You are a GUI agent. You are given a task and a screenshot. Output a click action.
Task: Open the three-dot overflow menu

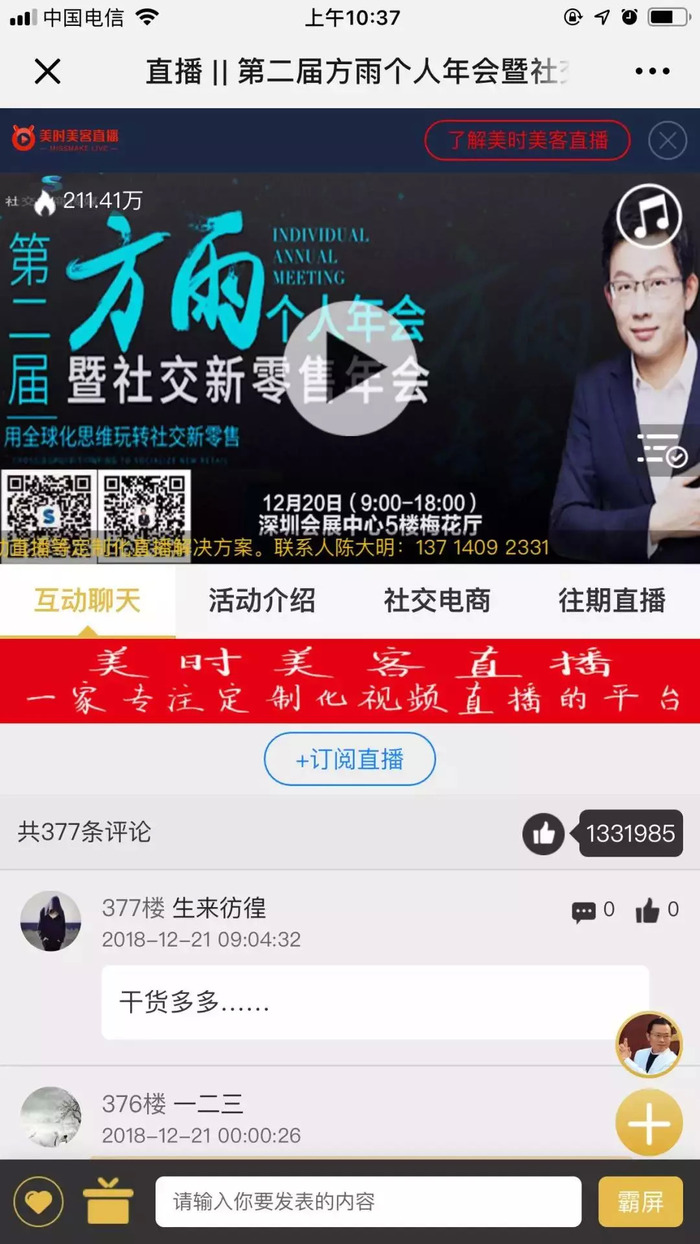click(x=652, y=71)
